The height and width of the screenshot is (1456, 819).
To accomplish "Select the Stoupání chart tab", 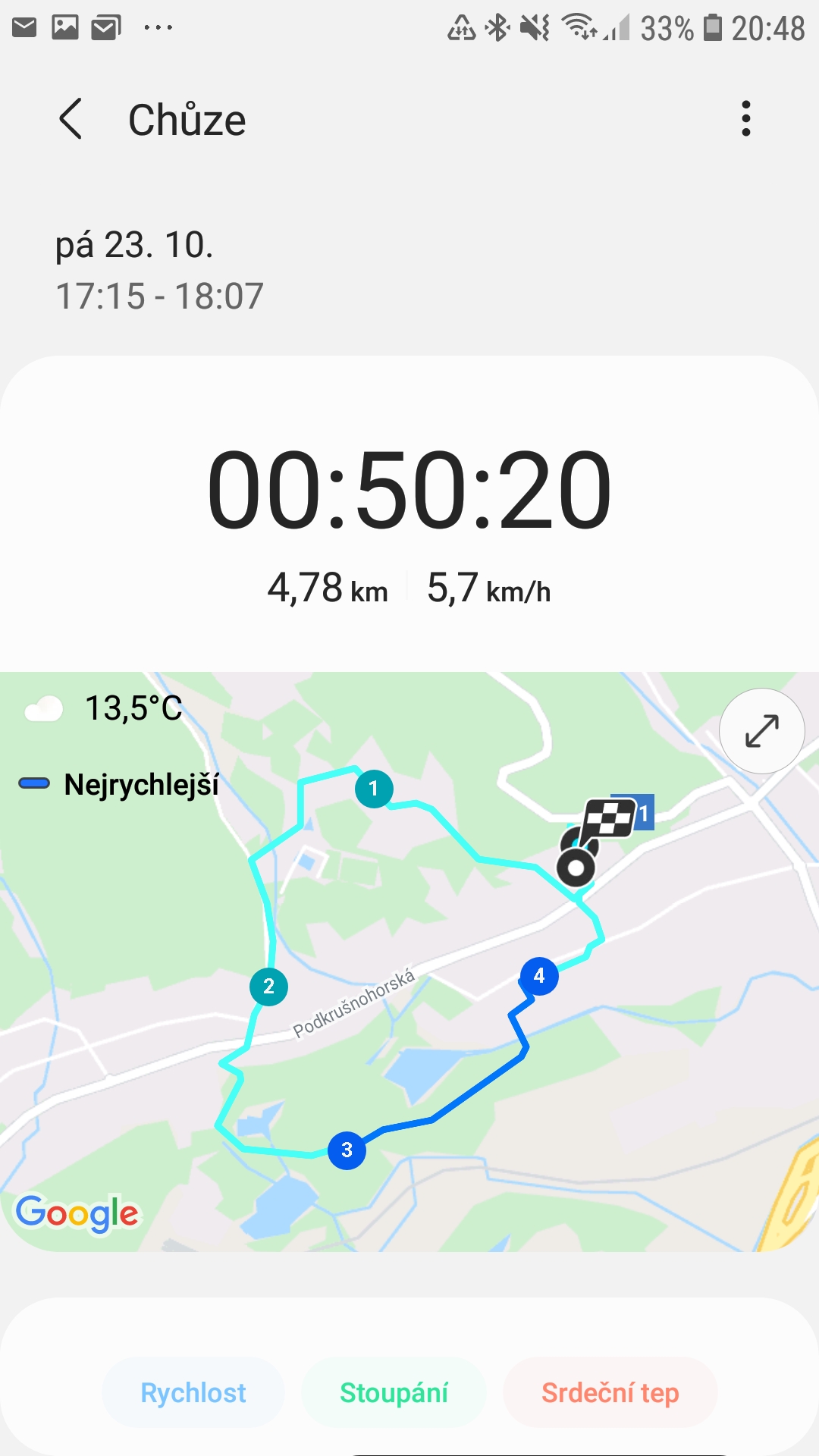I will click(x=394, y=1393).
